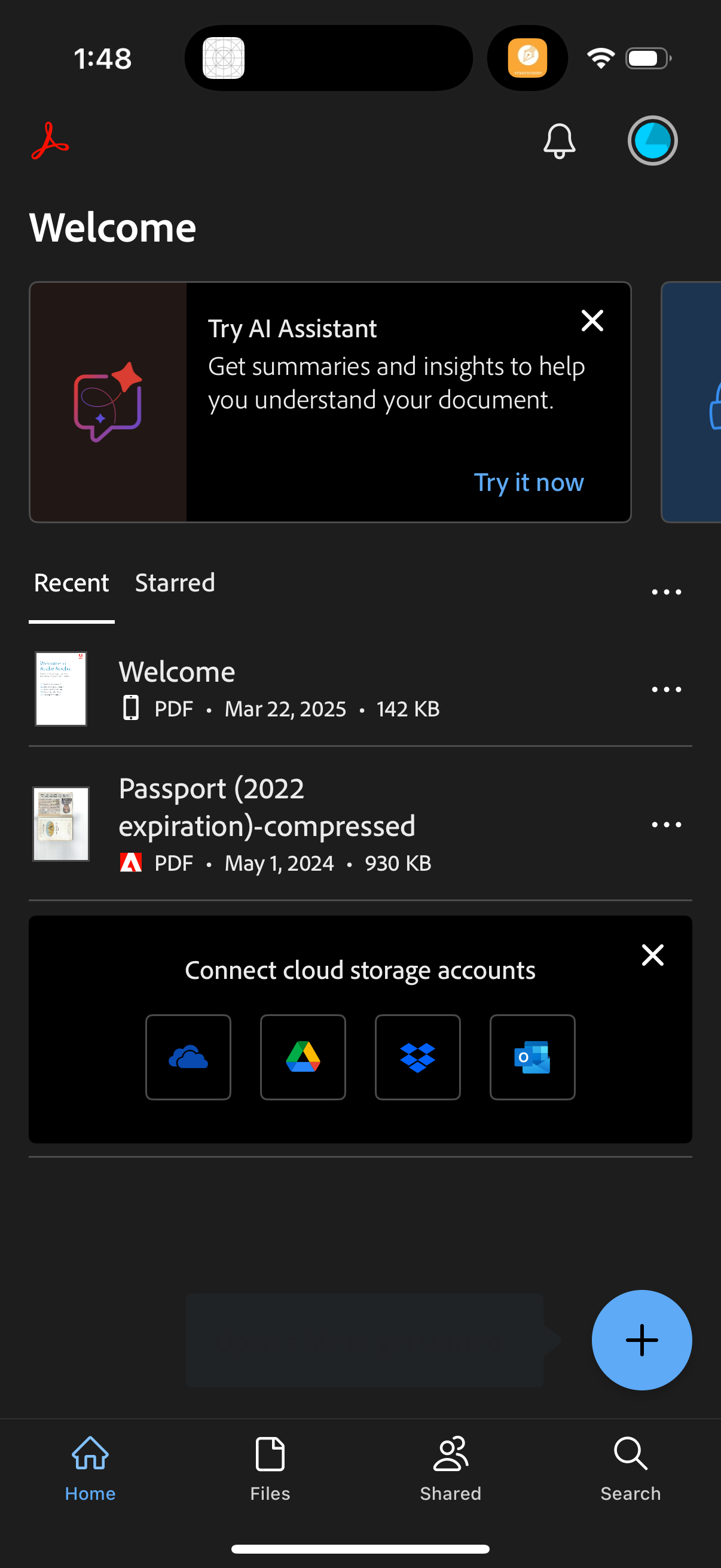Connect the Google Drive account
721x1568 pixels.
[x=303, y=1057]
